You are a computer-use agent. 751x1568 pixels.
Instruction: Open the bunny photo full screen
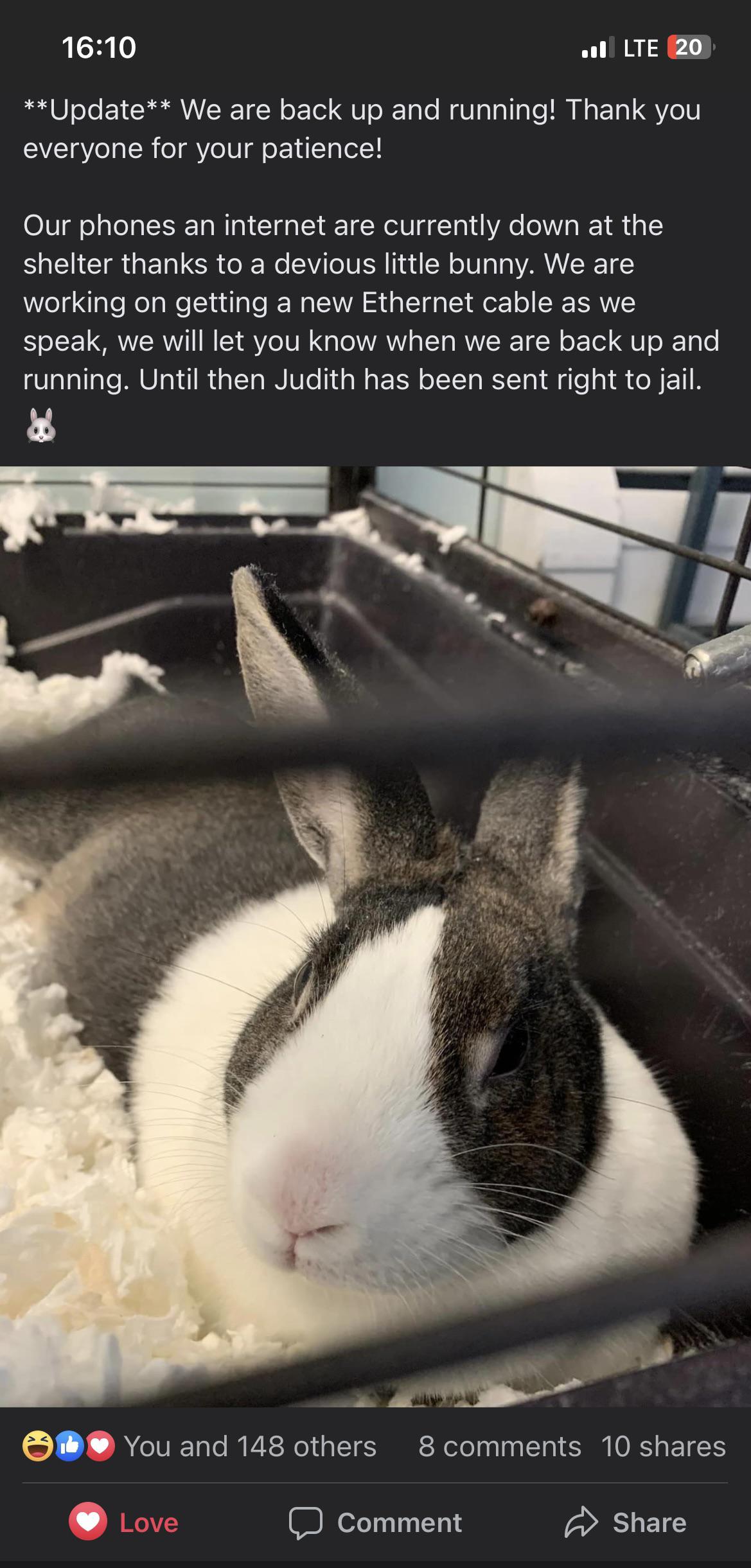click(375, 938)
